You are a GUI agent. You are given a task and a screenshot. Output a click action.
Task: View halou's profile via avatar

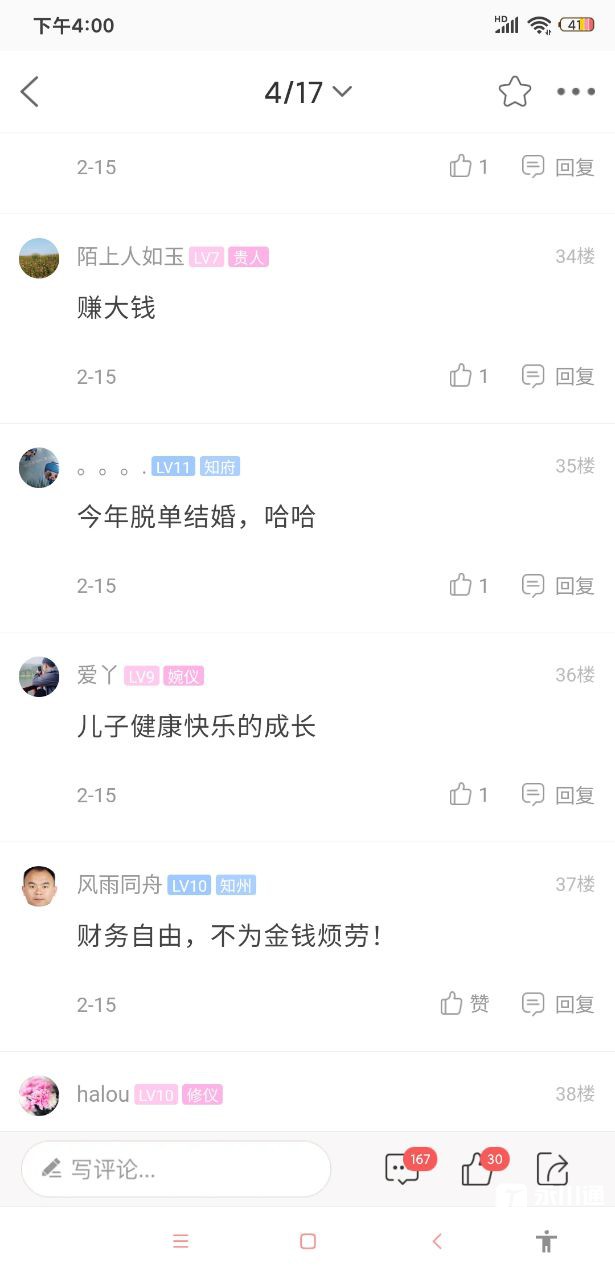(39, 1095)
